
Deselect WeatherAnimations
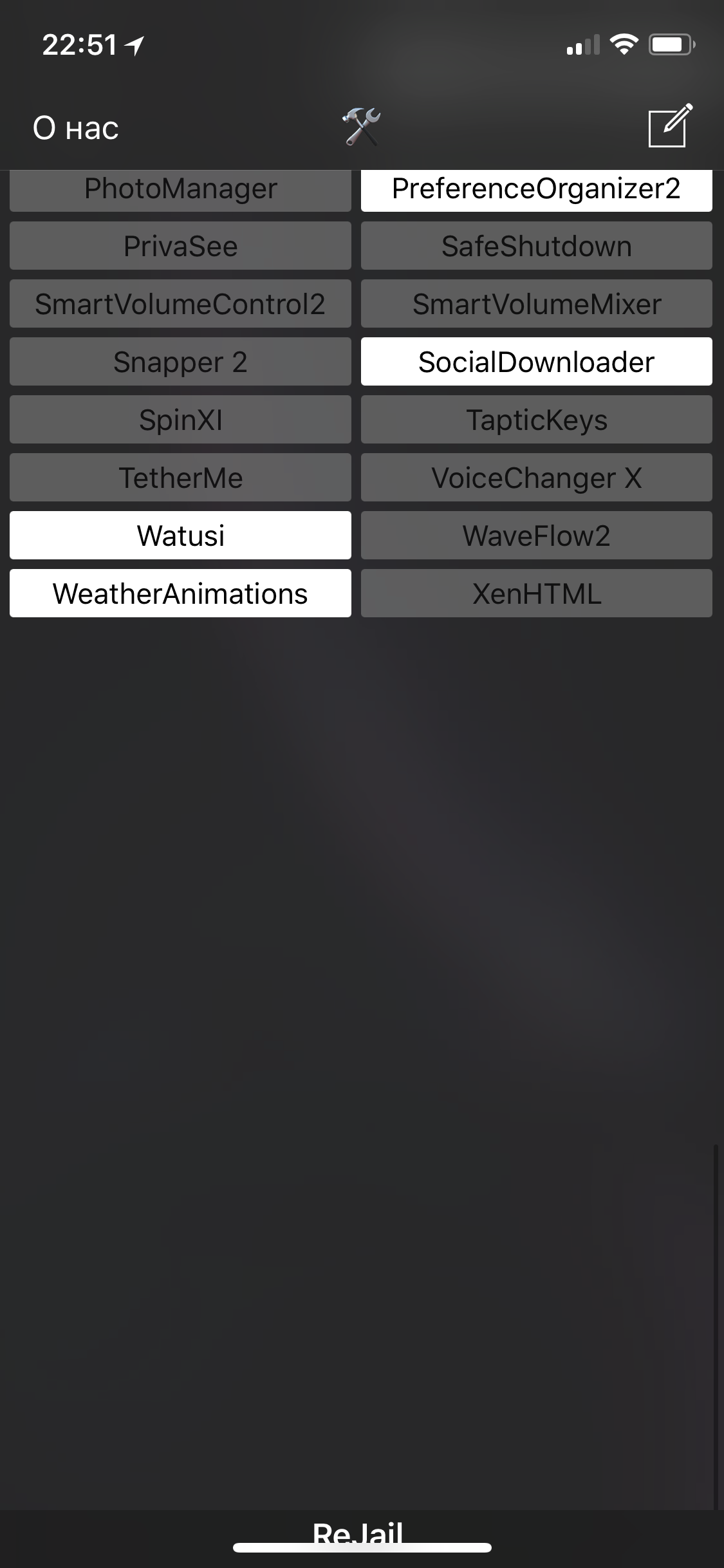click(180, 593)
